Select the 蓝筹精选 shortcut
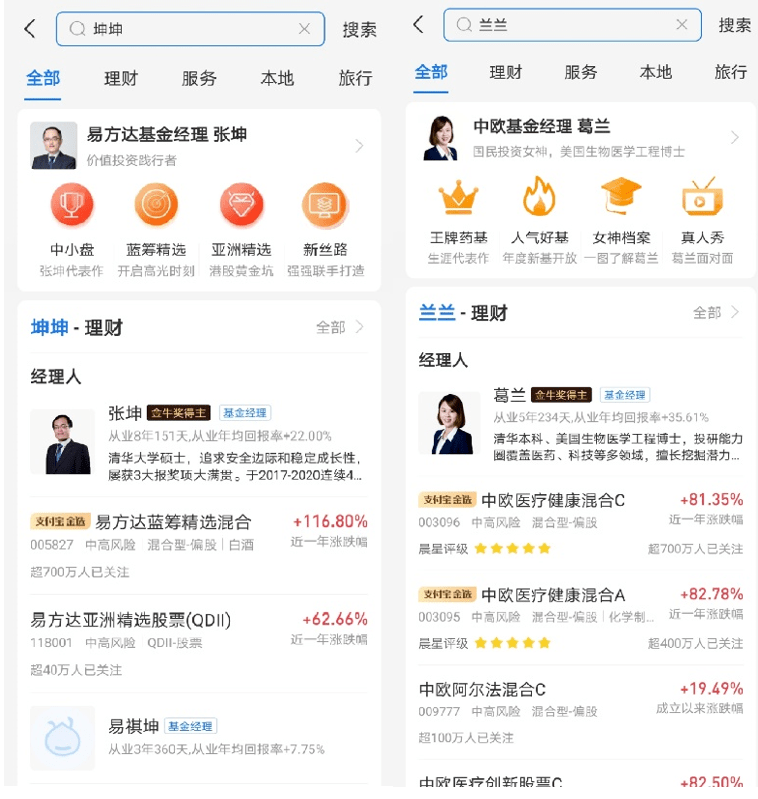The image size is (758, 799). point(156,225)
